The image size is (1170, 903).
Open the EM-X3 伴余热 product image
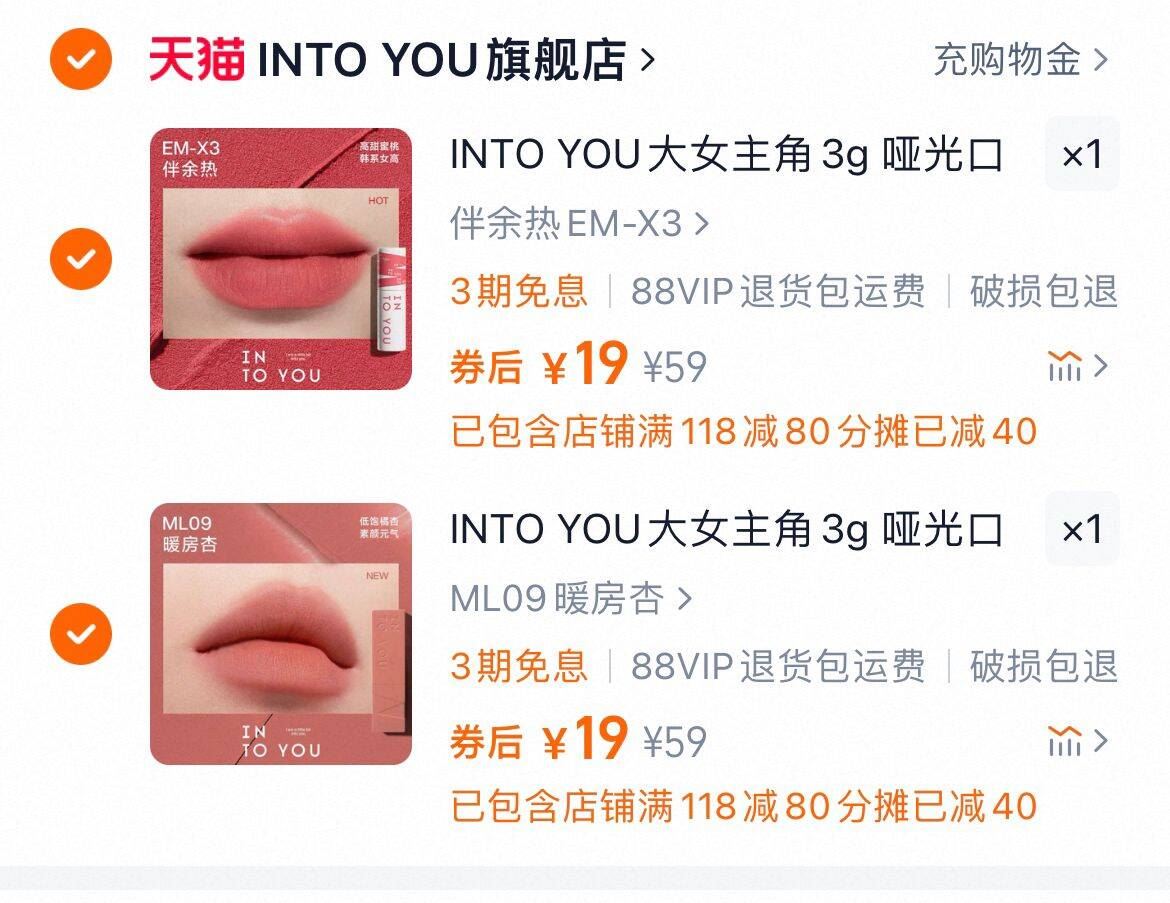[x=281, y=259]
